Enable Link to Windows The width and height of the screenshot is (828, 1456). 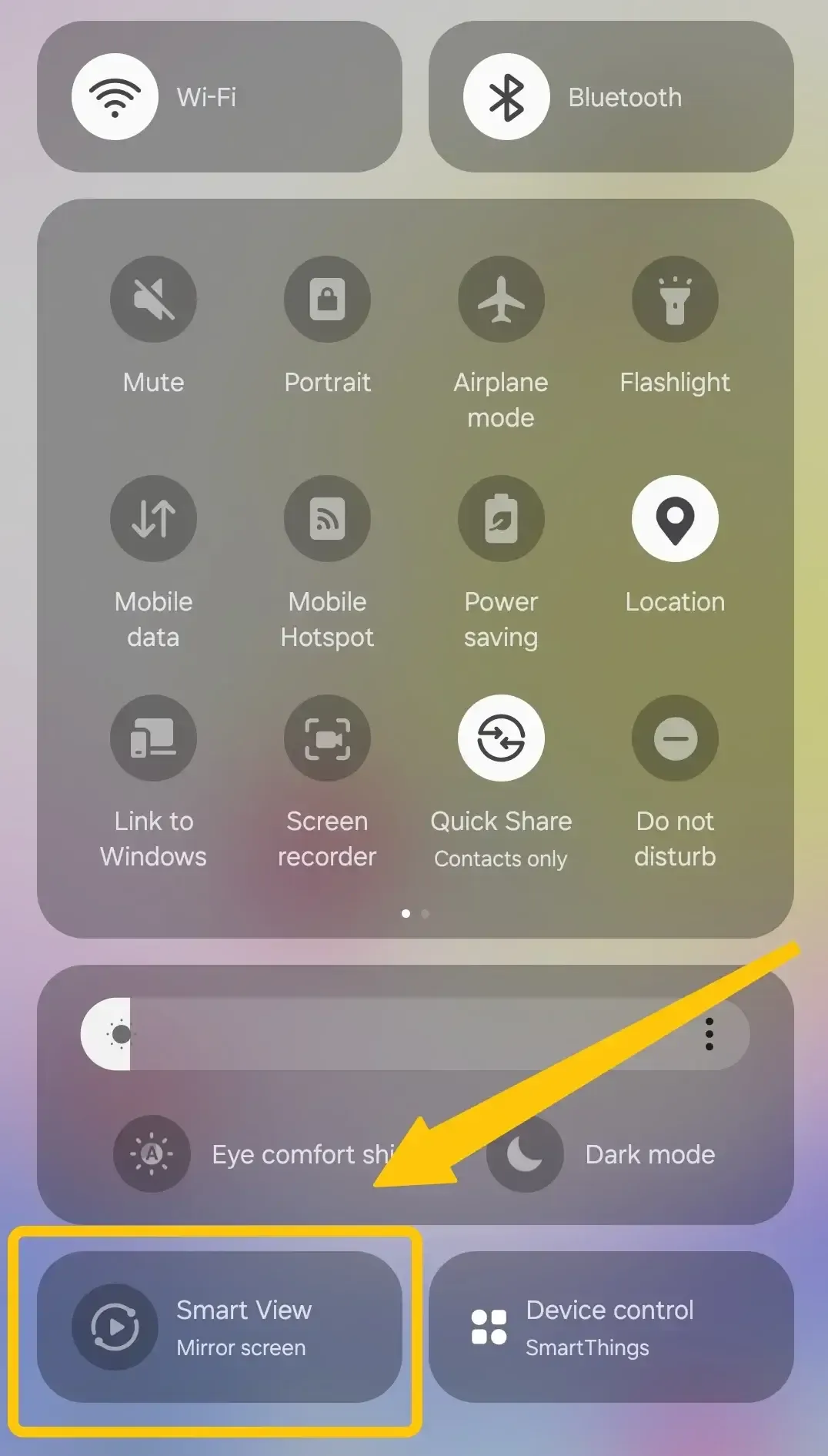click(x=154, y=738)
